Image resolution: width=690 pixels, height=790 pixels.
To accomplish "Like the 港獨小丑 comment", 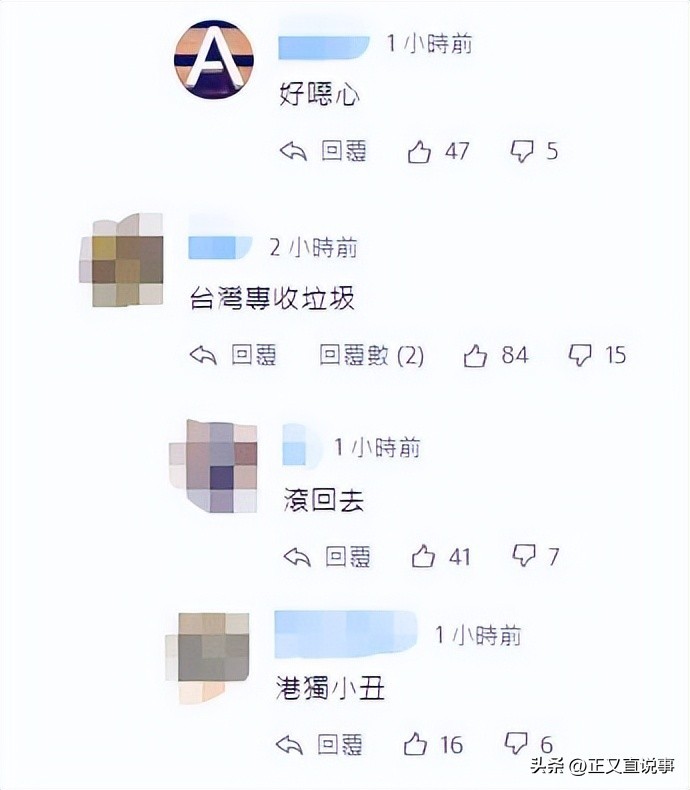I will point(416,744).
